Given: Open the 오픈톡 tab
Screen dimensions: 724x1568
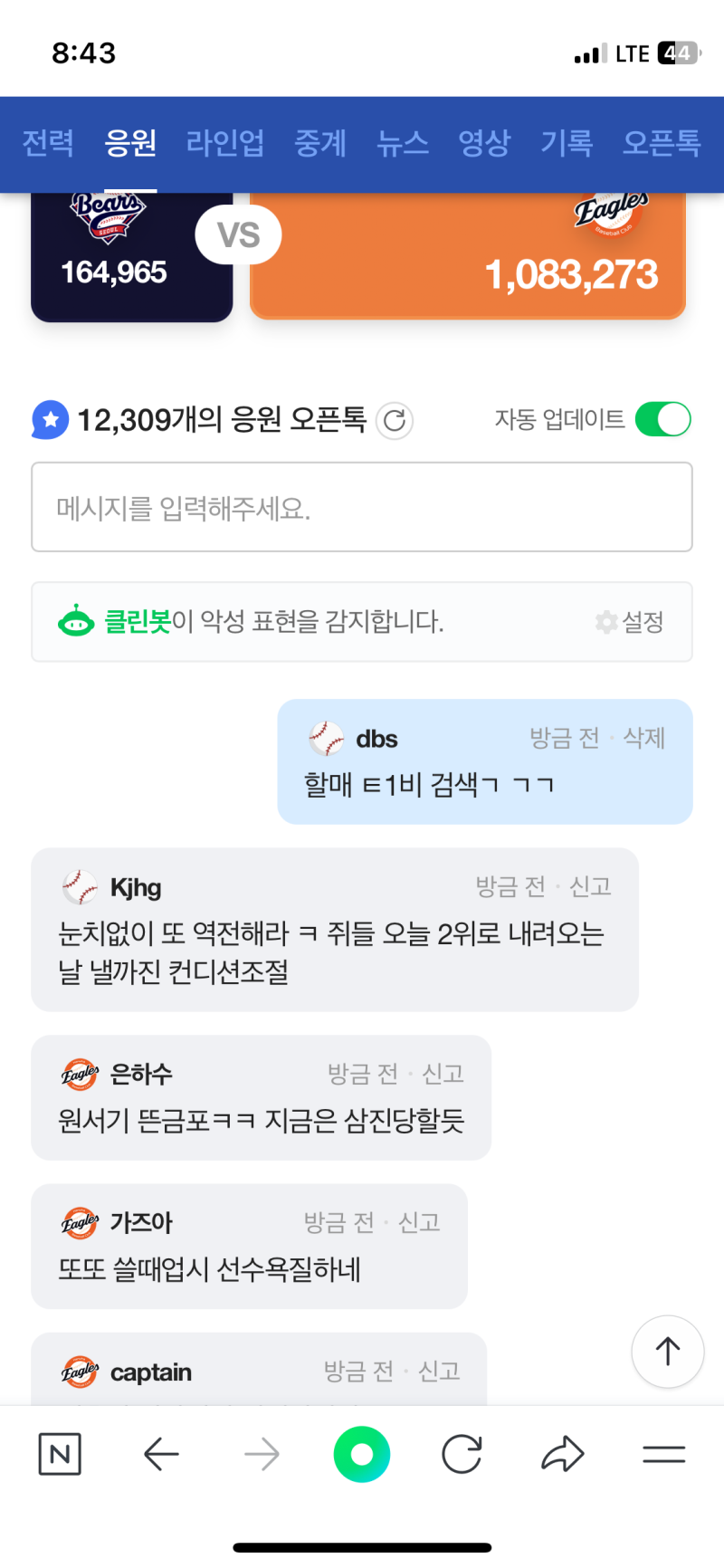Looking at the screenshot, I should (x=662, y=143).
